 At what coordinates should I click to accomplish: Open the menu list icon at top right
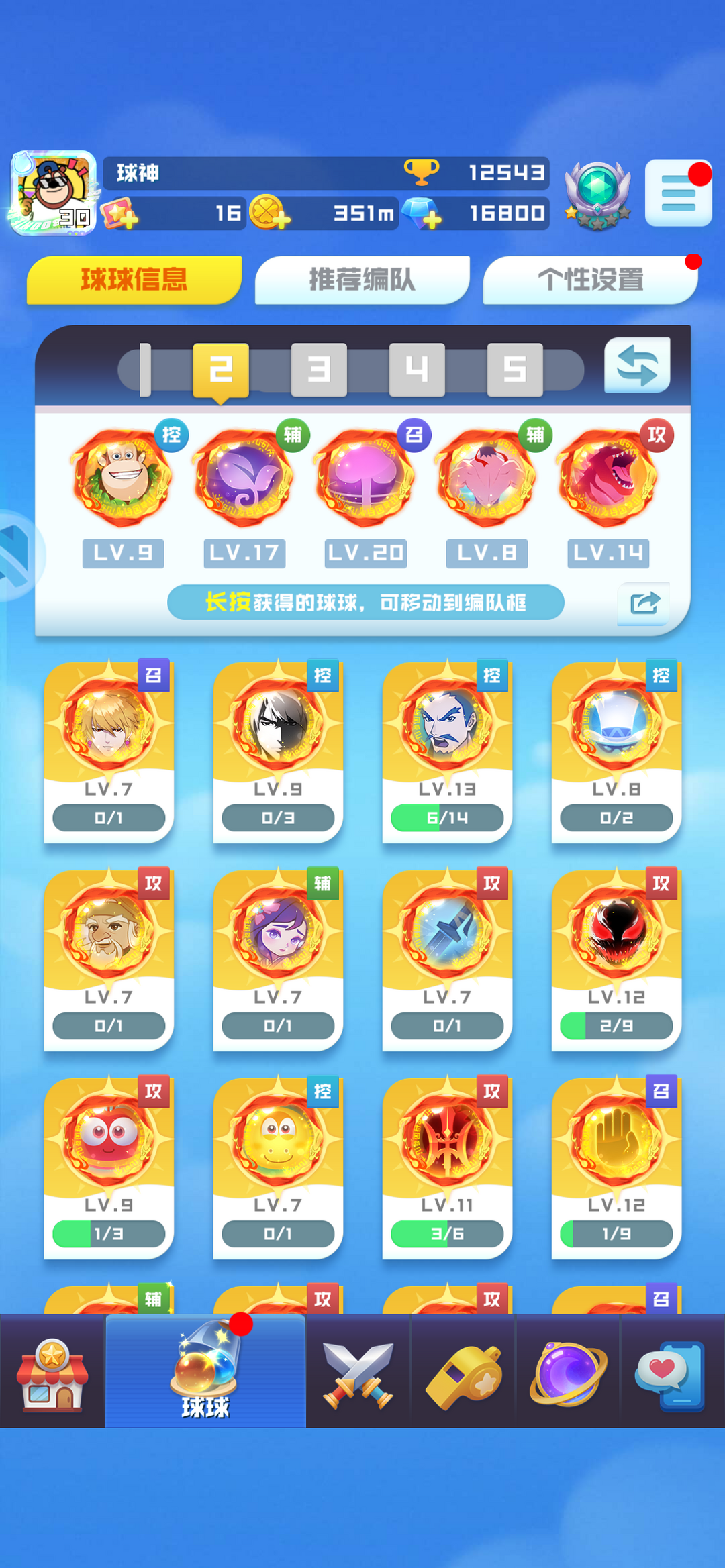(x=678, y=193)
